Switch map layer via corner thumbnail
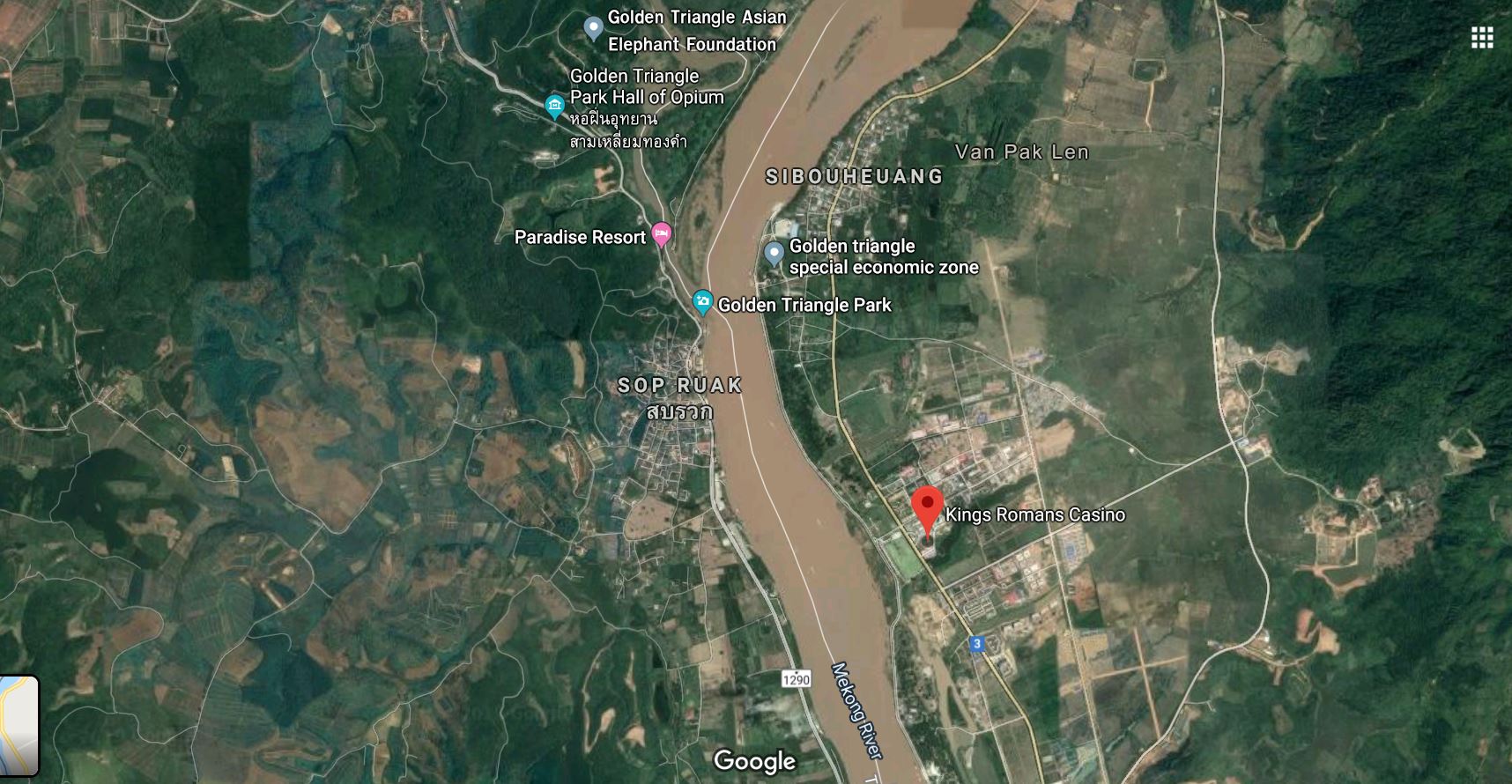This screenshot has height=784, width=1512. pyautogui.click(x=19, y=725)
